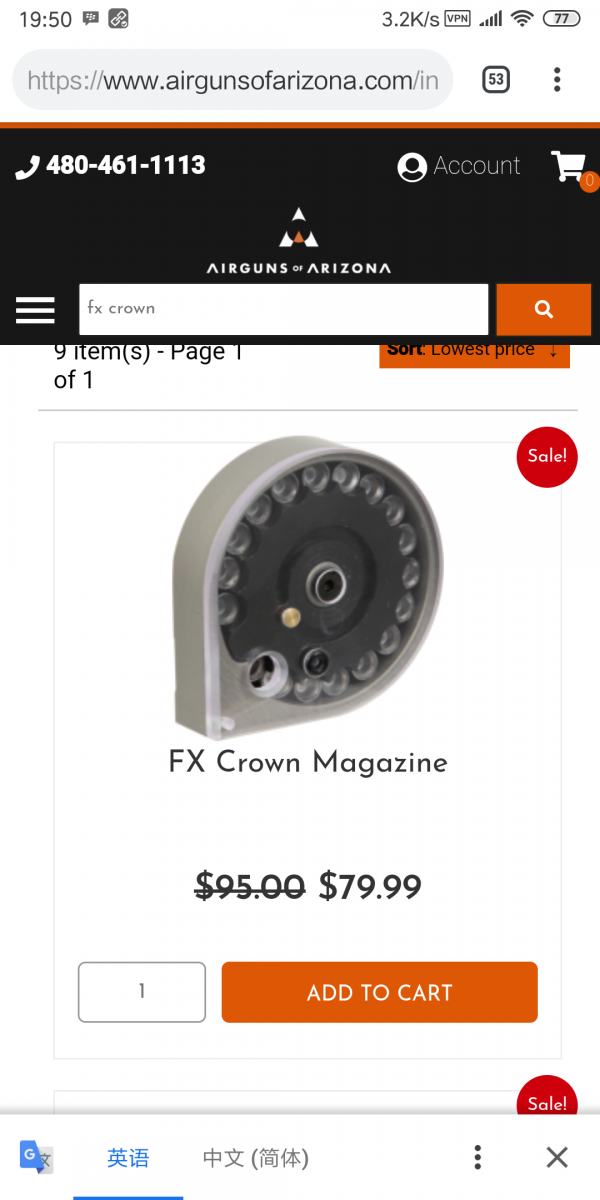Image resolution: width=600 pixels, height=1200 pixels.
Task: Open the FX Crown Magazine title link
Action: (307, 762)
